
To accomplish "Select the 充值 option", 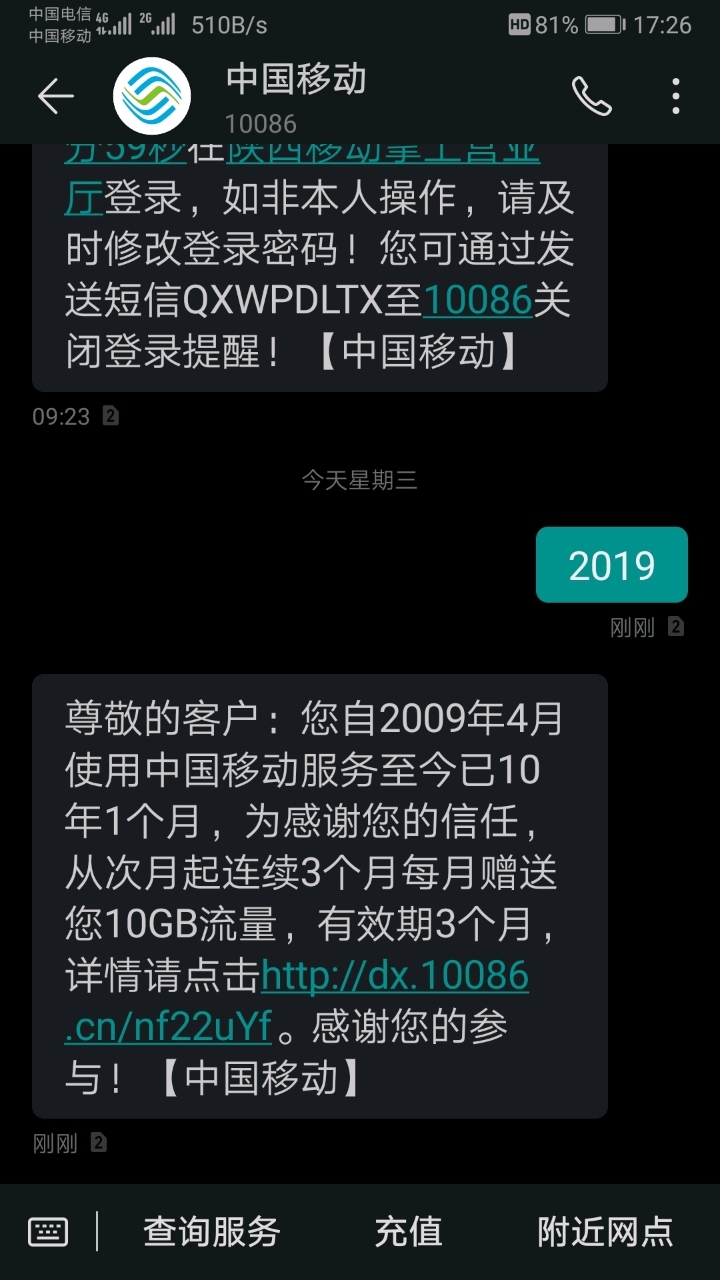I will (x=408, y=1231).
